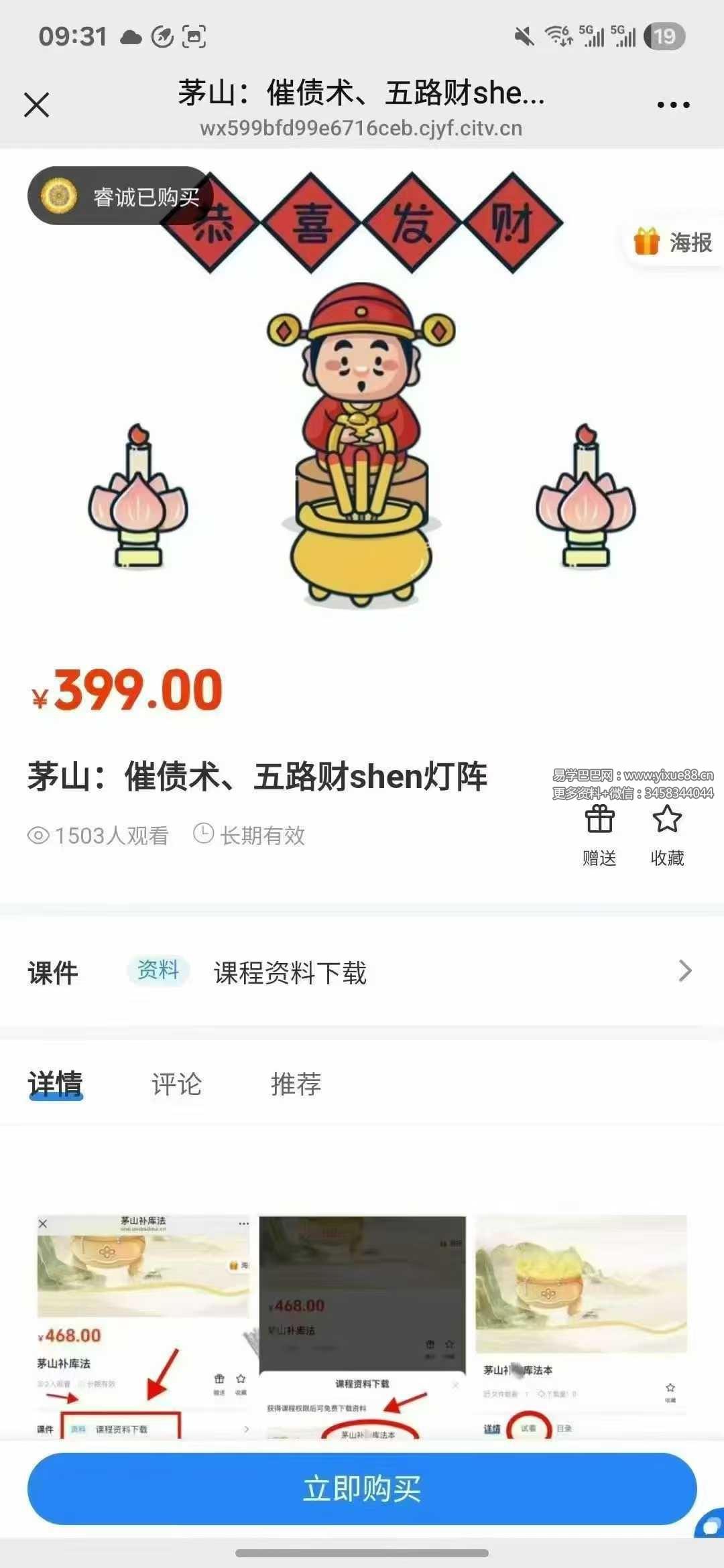Image resolution: width=724 pixels, height=1568 pixels.
Task: Tap the 立即购买 purchase button
Action: (x=362, y=1489)
